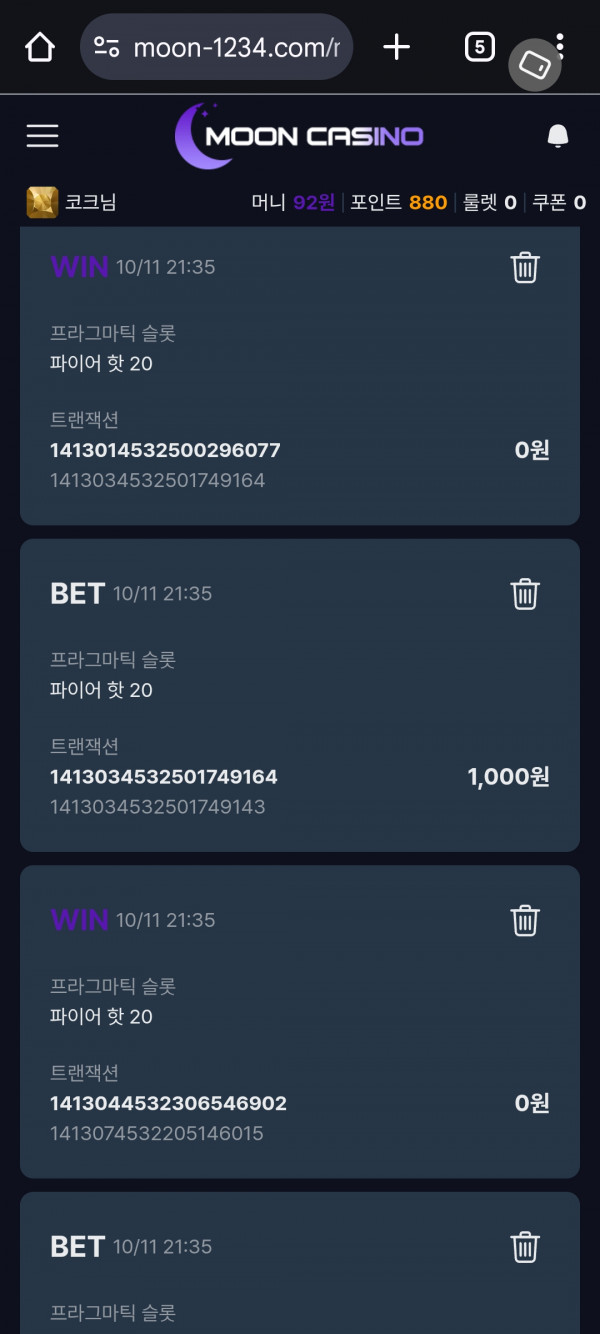Image resolution: width=600 pixels, height=1334 pixels.
Task: Delete the WIN record with transaction 141301453250029​6077
Action: (525, 267)
